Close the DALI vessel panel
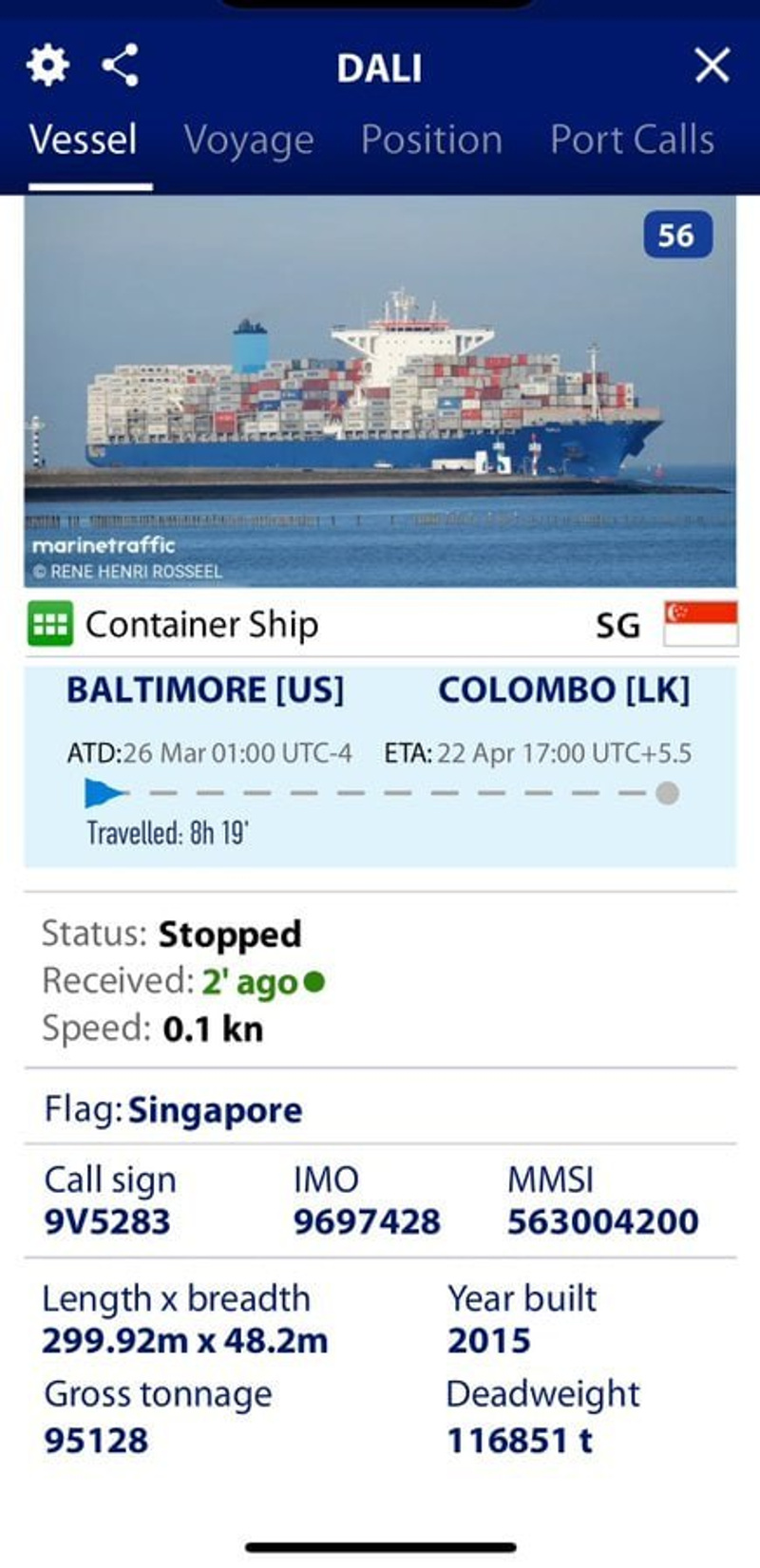 712,66
